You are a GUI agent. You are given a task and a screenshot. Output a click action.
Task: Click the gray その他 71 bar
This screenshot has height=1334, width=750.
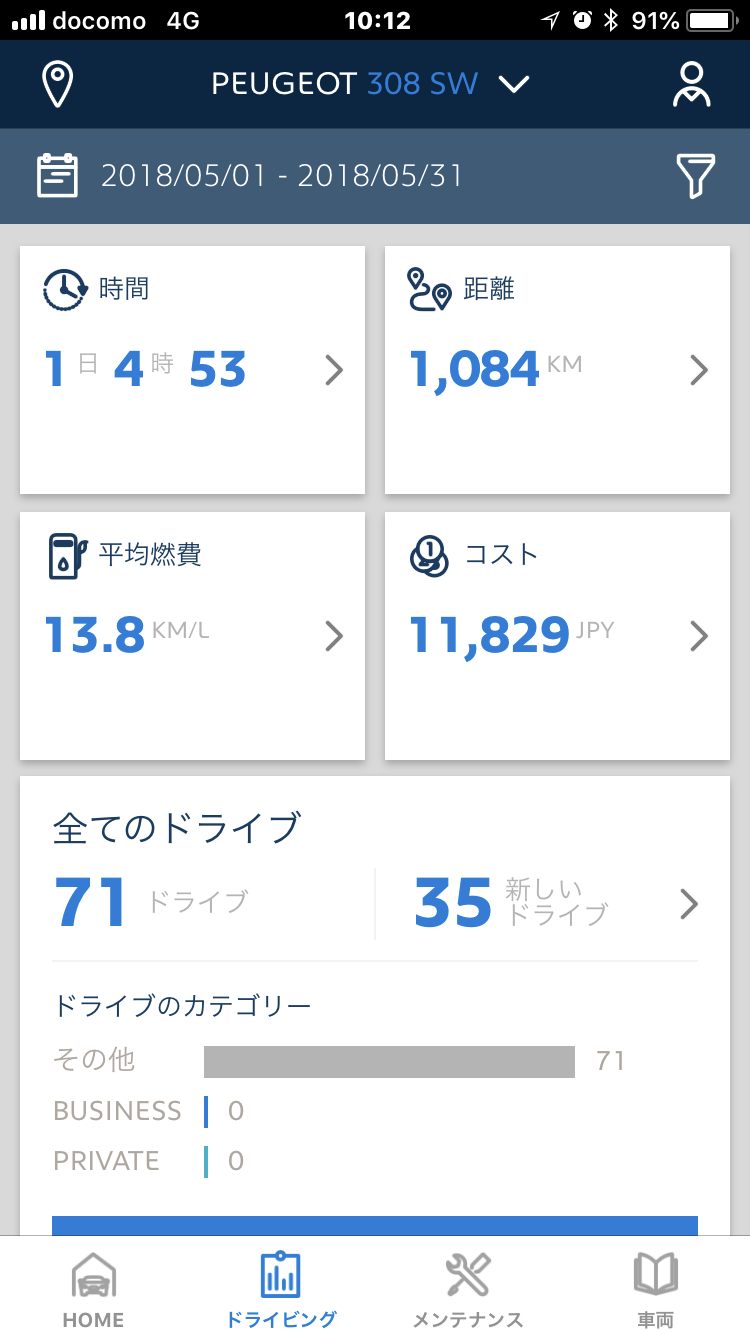(390, 1060)
